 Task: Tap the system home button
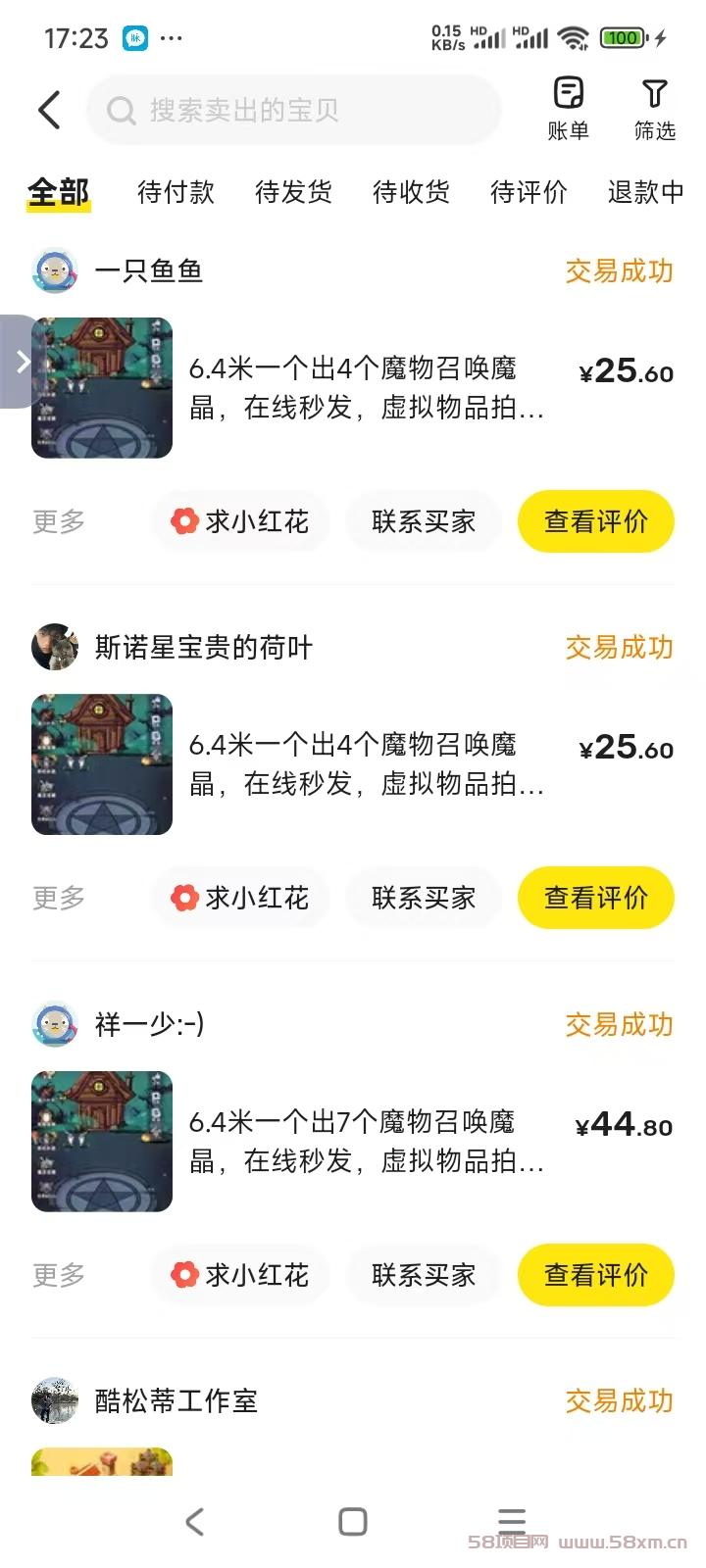353,1521
